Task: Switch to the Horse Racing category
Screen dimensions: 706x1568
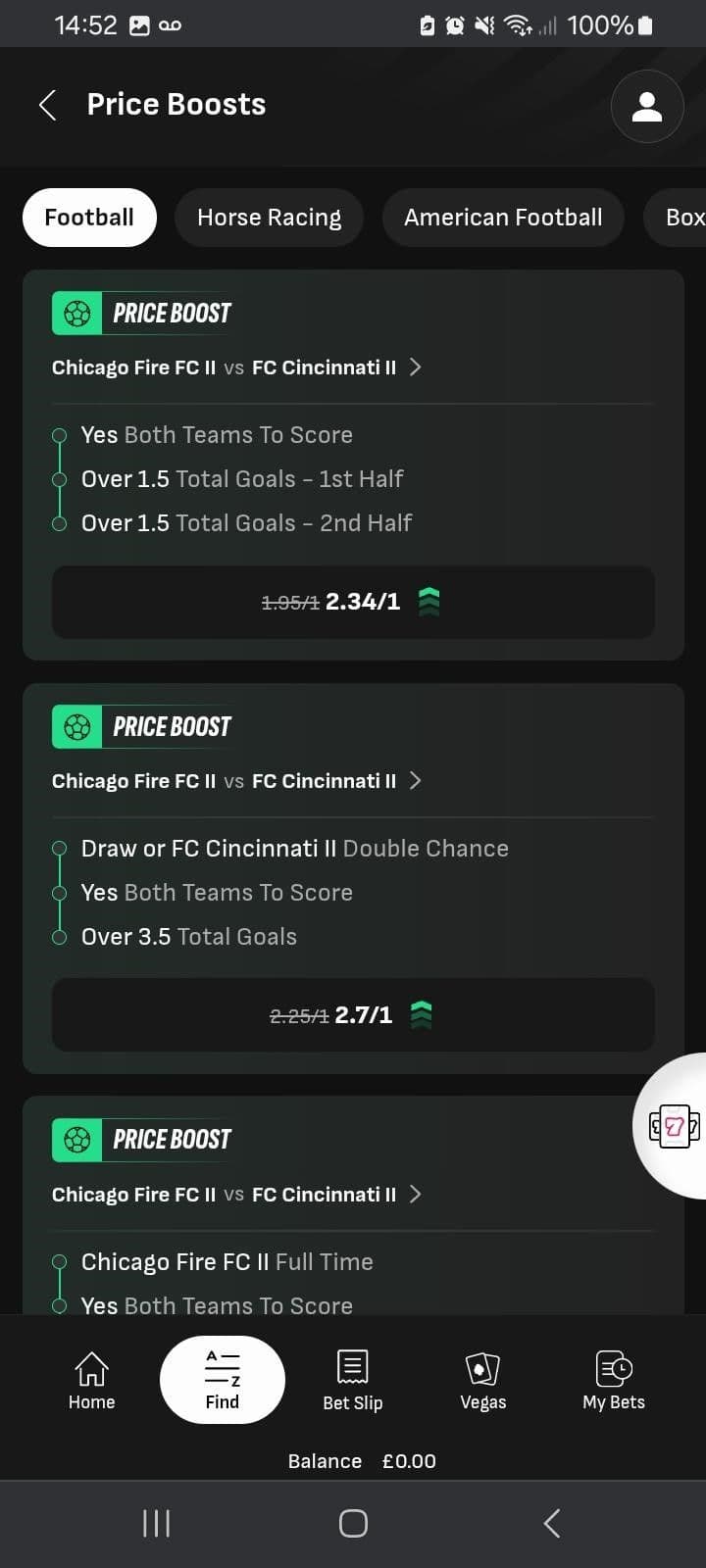Action: pos(269,217)
